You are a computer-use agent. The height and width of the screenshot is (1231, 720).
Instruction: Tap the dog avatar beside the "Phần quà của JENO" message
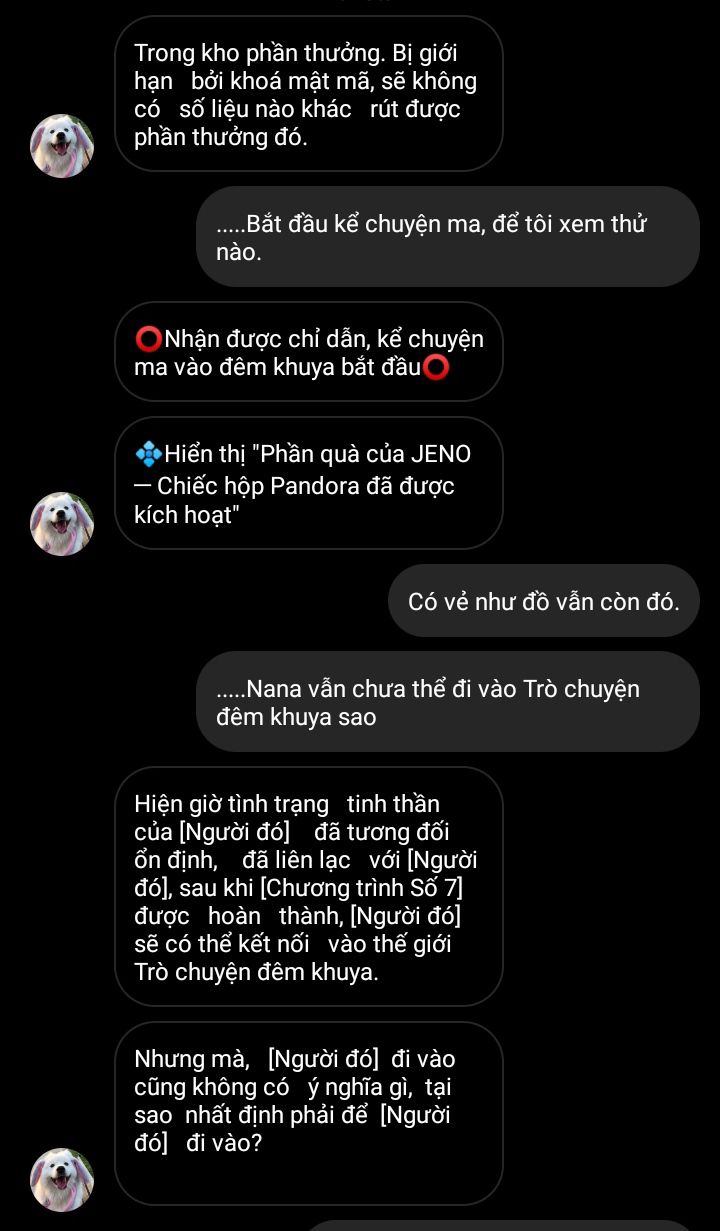pyautogui.click(x=62, y=524)
